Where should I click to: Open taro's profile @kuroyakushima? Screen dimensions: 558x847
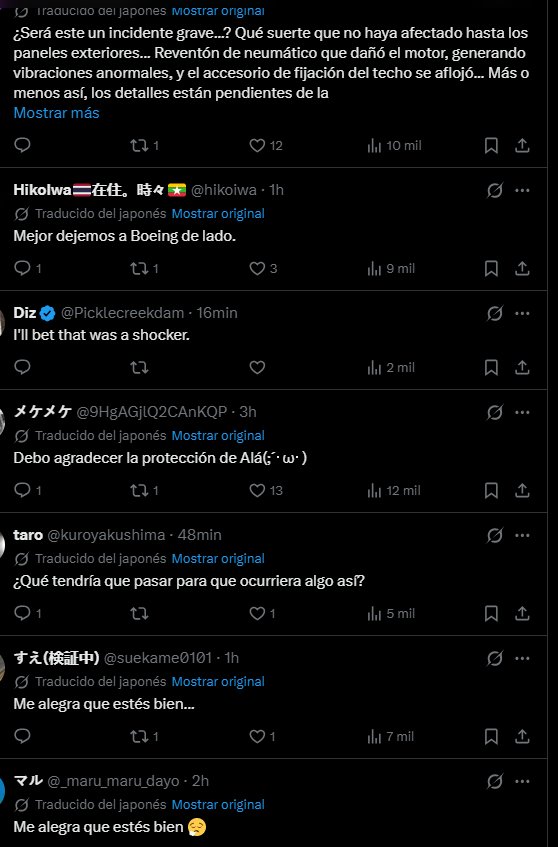point(106,535)
